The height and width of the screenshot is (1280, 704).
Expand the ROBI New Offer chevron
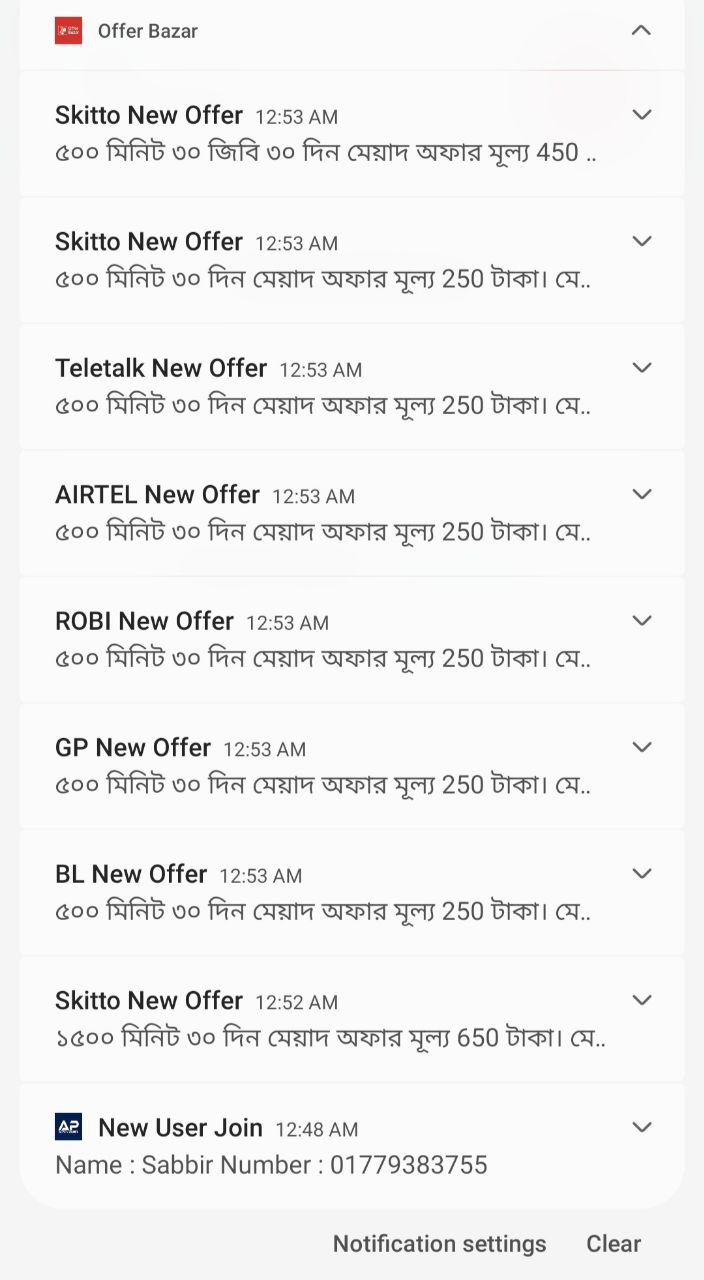tap(642, 621)
